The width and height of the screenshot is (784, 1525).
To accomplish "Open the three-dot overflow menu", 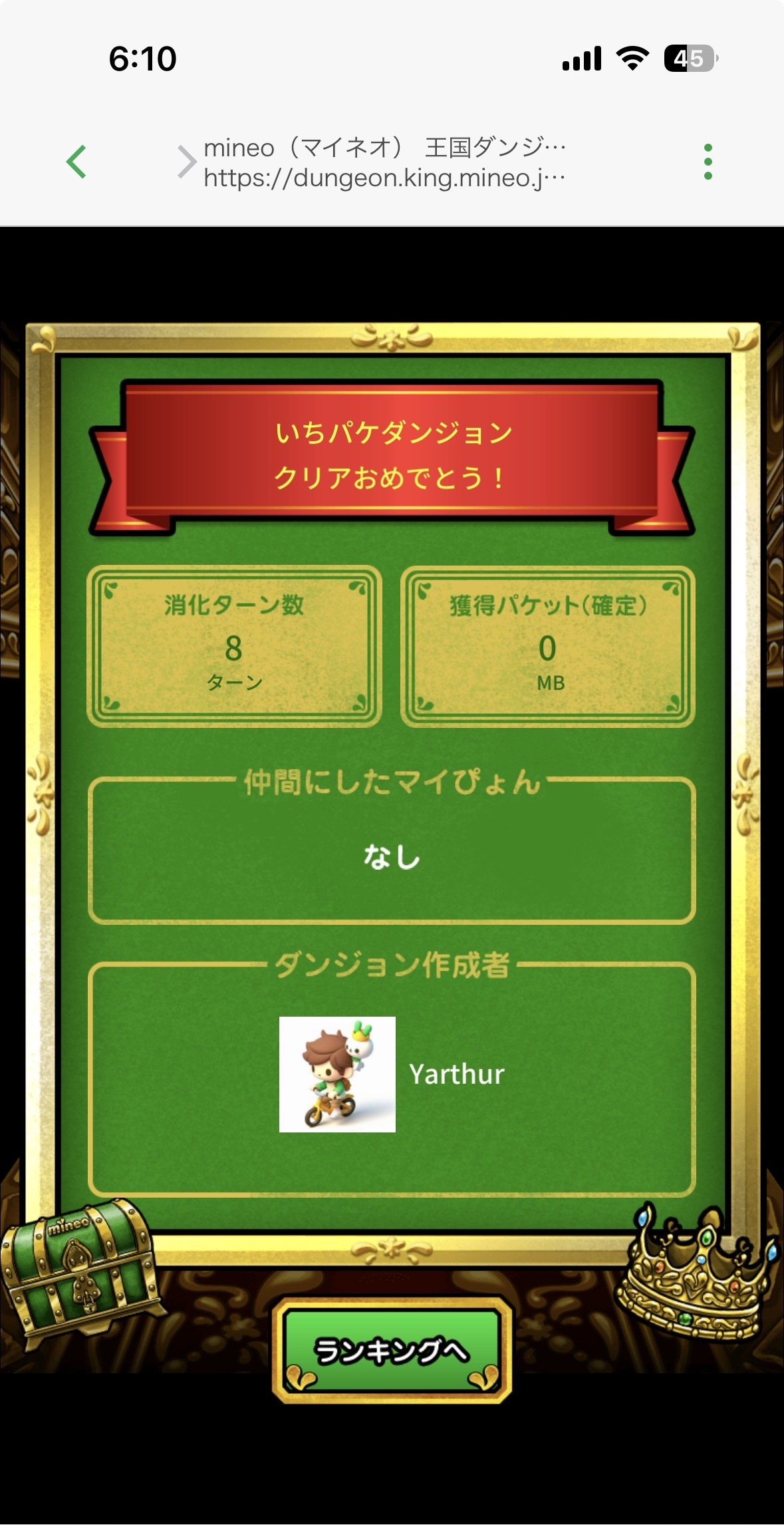I will [708, 162].
